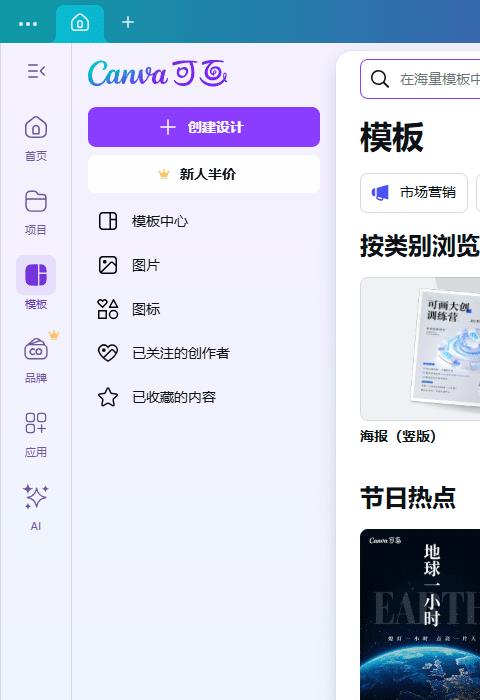Collapse the sidebar menu
Screen dimensions: 480x700
click(36, 71)
